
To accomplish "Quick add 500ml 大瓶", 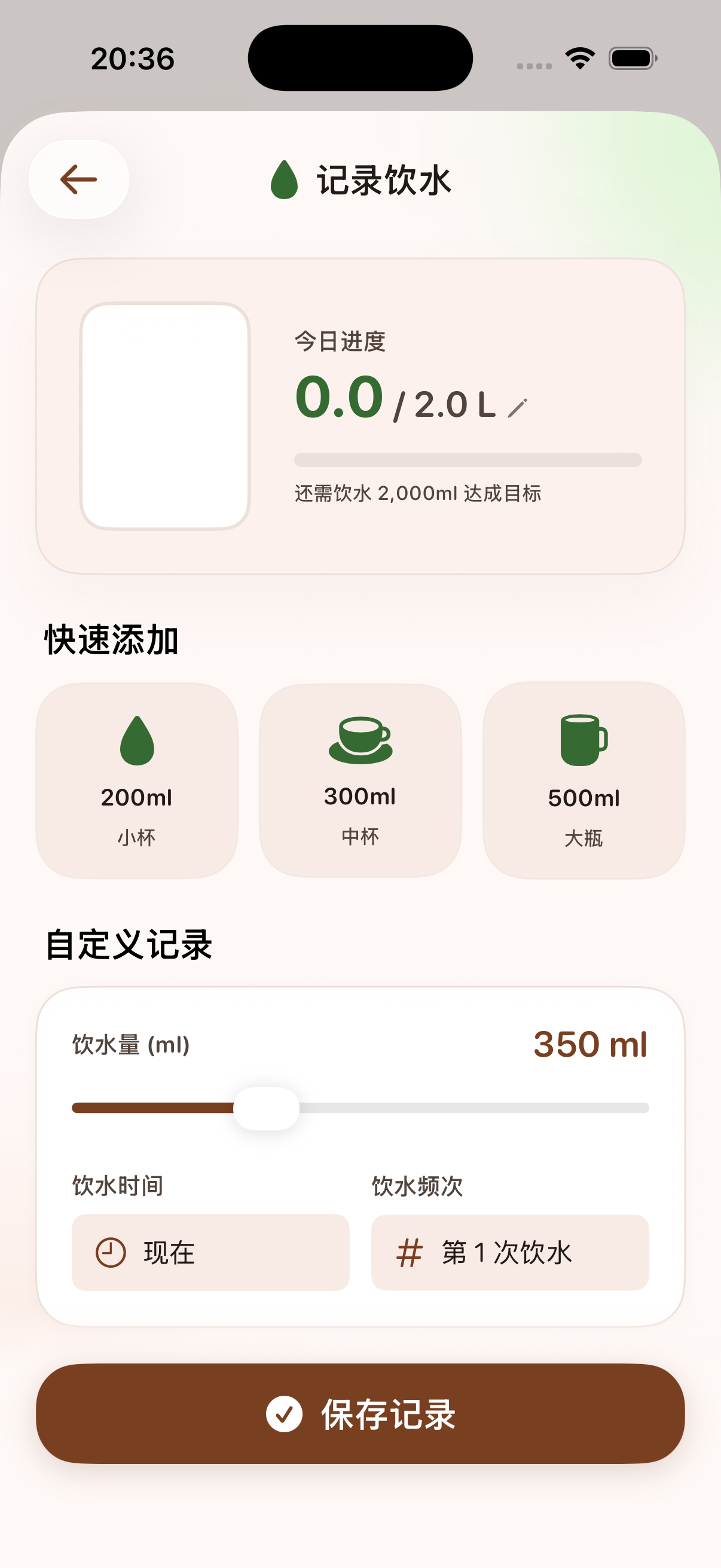I will 583,780.
